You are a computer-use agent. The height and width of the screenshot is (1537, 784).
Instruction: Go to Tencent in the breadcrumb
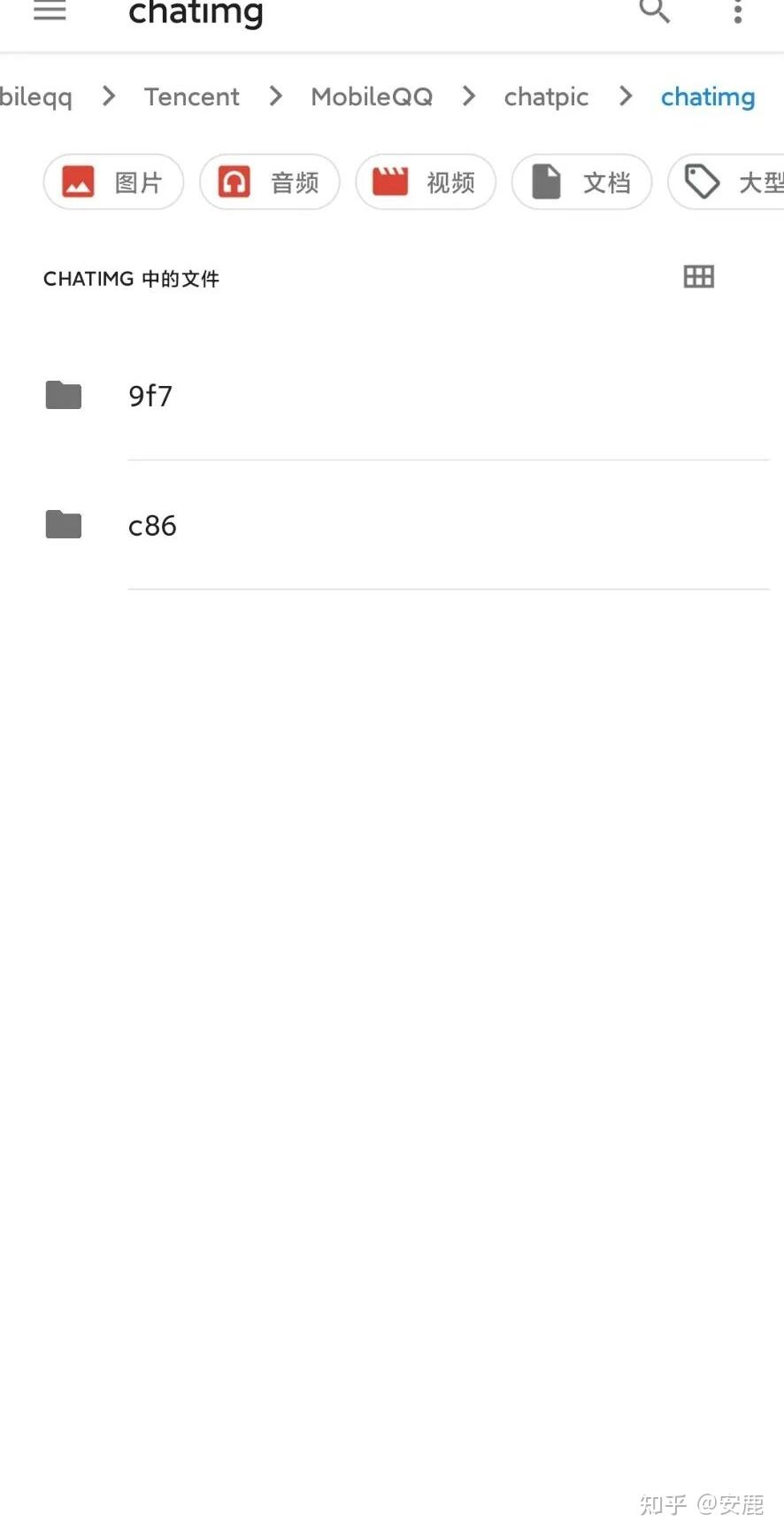click(x=191, y=97)
